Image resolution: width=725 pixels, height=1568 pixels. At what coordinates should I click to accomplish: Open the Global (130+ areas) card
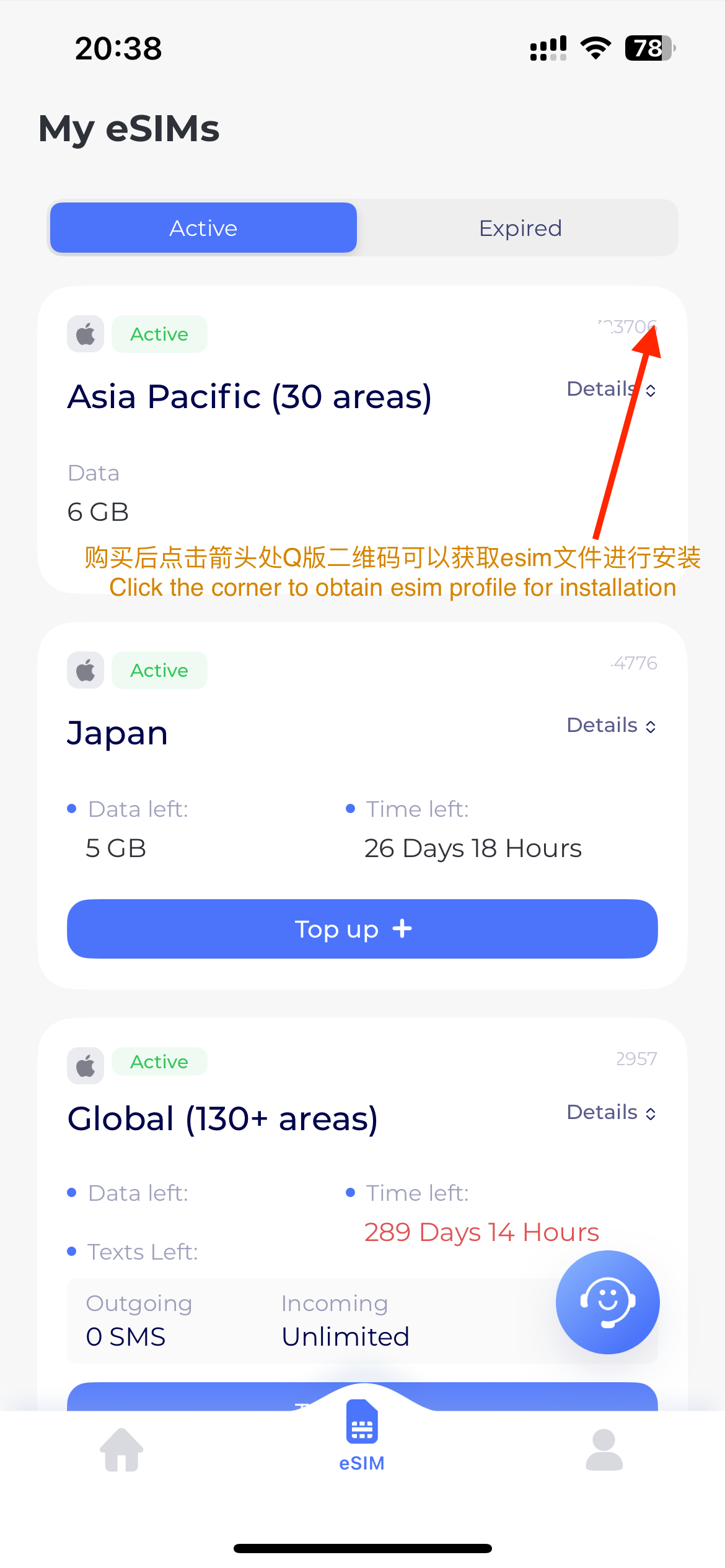pos(223,1118)
